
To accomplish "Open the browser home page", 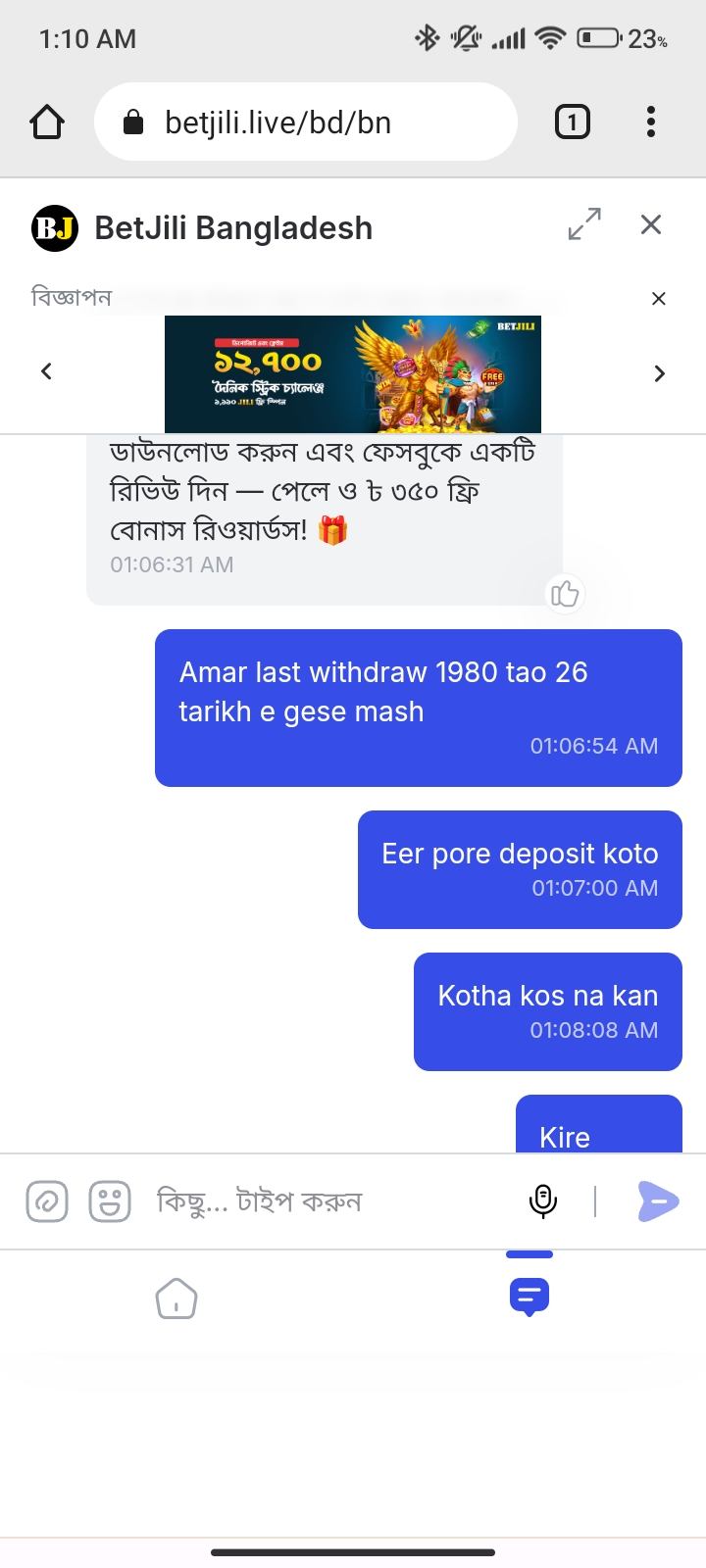I will [47, 122].
